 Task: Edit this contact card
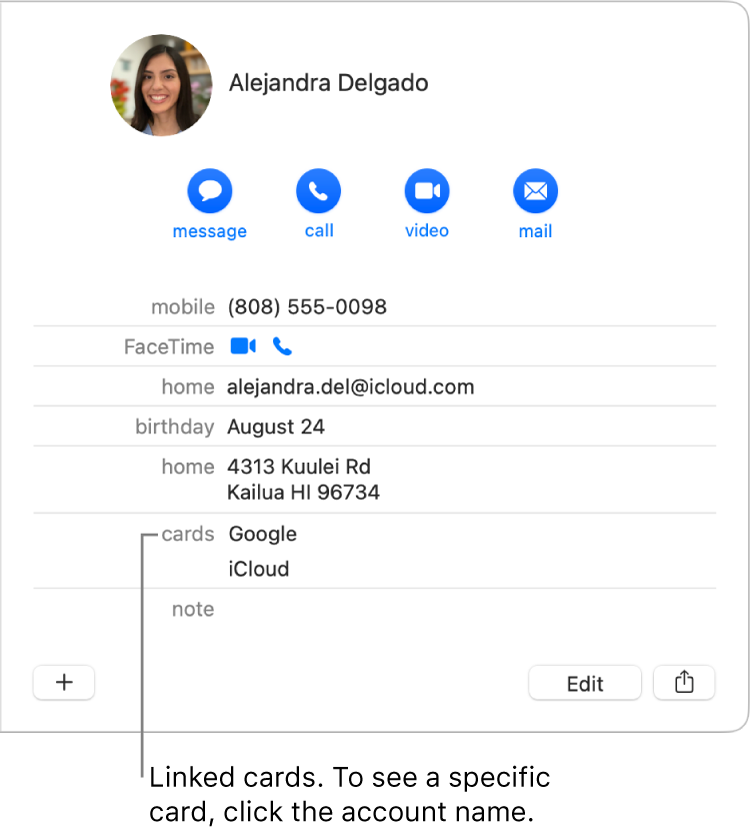[x=585, y=683]
